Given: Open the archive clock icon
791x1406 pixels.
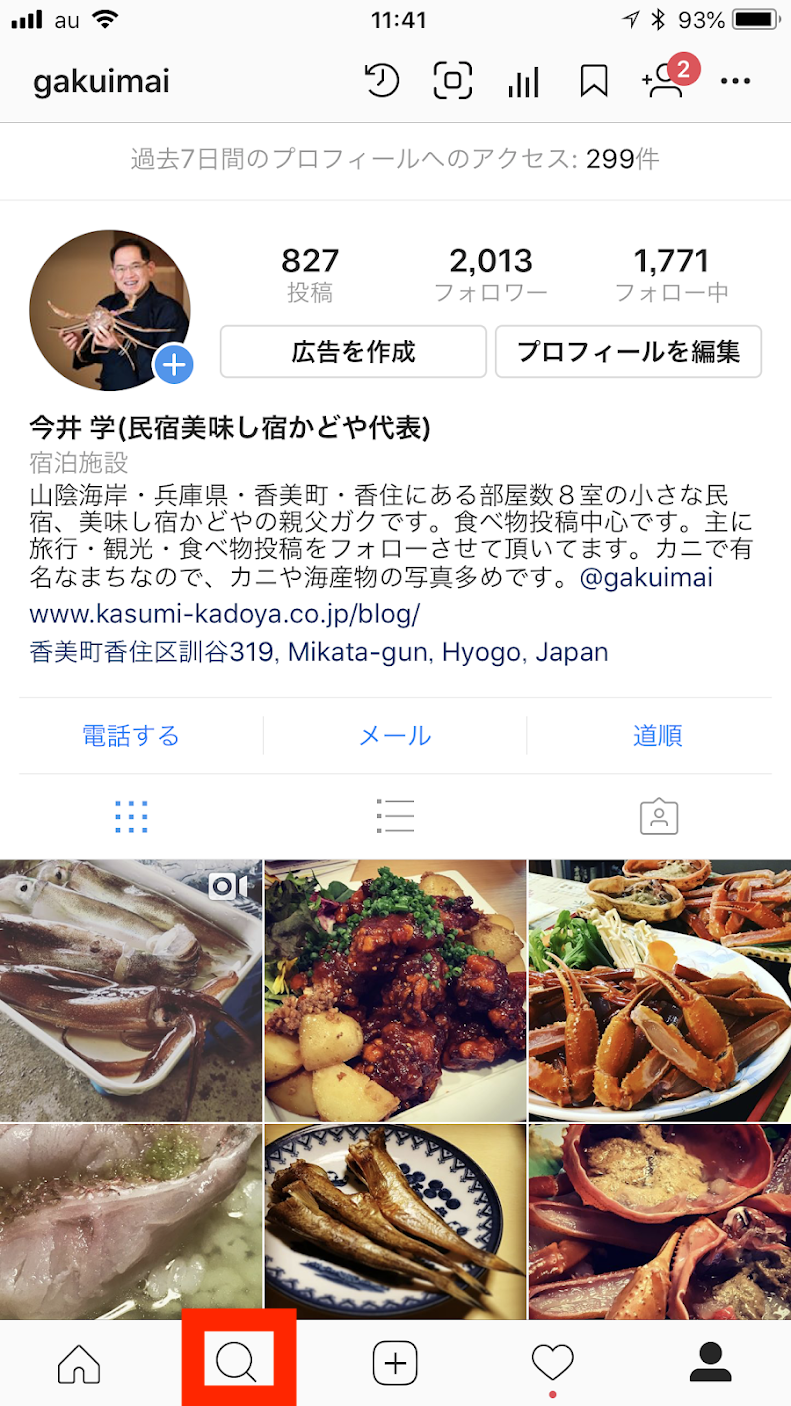Looking at the screenshot, I should point(382,81).
